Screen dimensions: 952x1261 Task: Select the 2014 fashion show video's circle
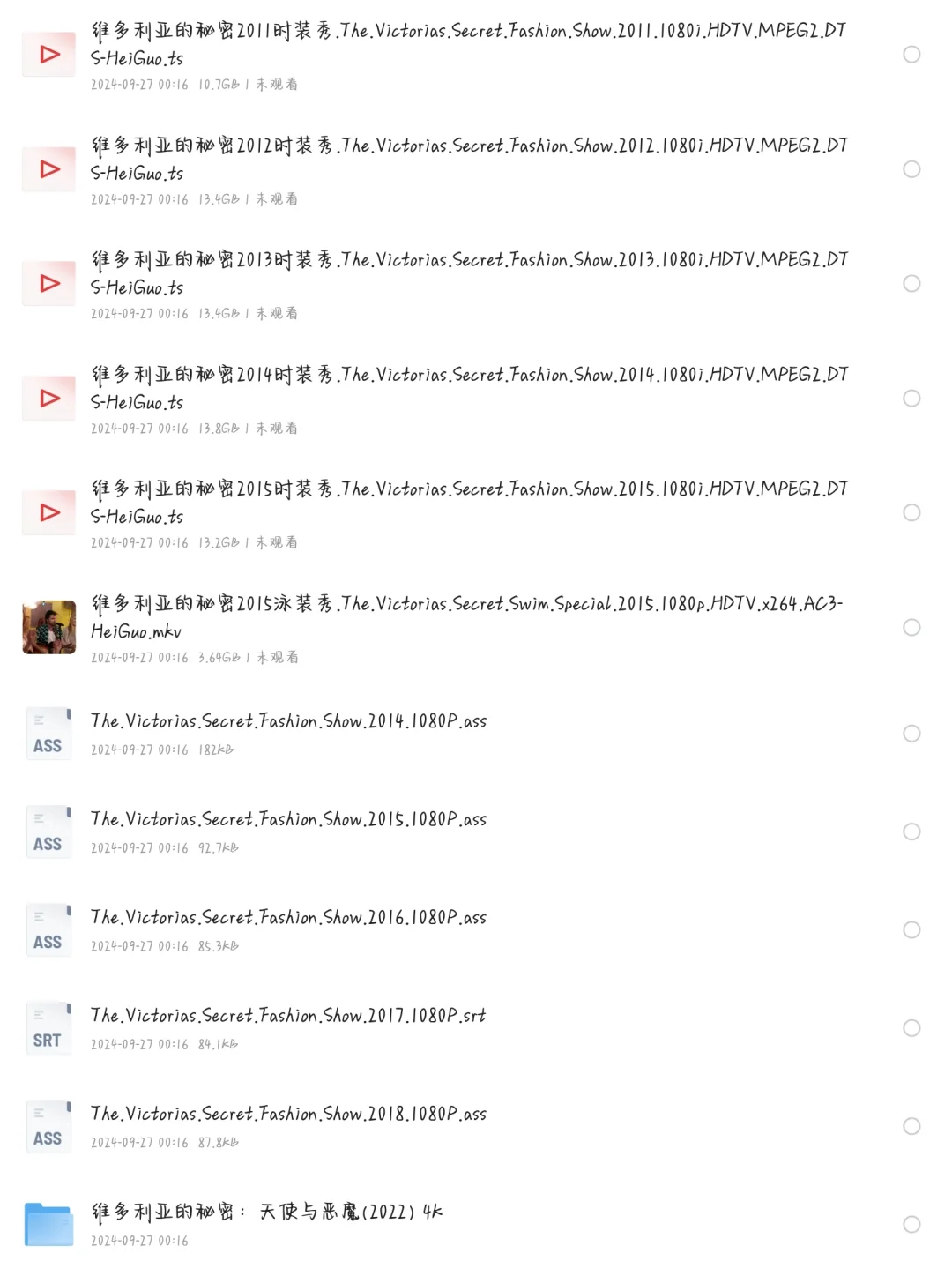pos(911,399)
